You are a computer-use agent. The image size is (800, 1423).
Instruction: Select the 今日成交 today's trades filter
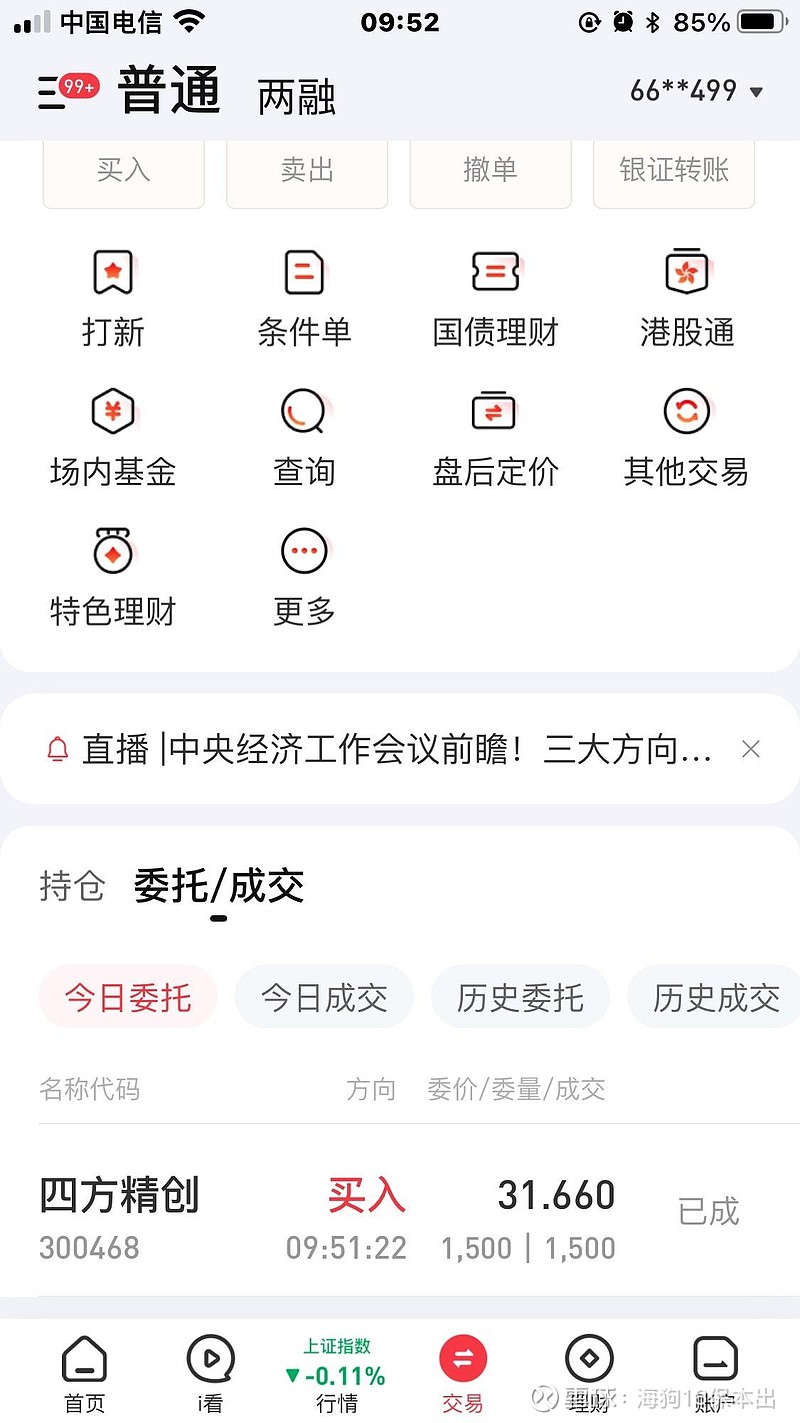[324, 997]
